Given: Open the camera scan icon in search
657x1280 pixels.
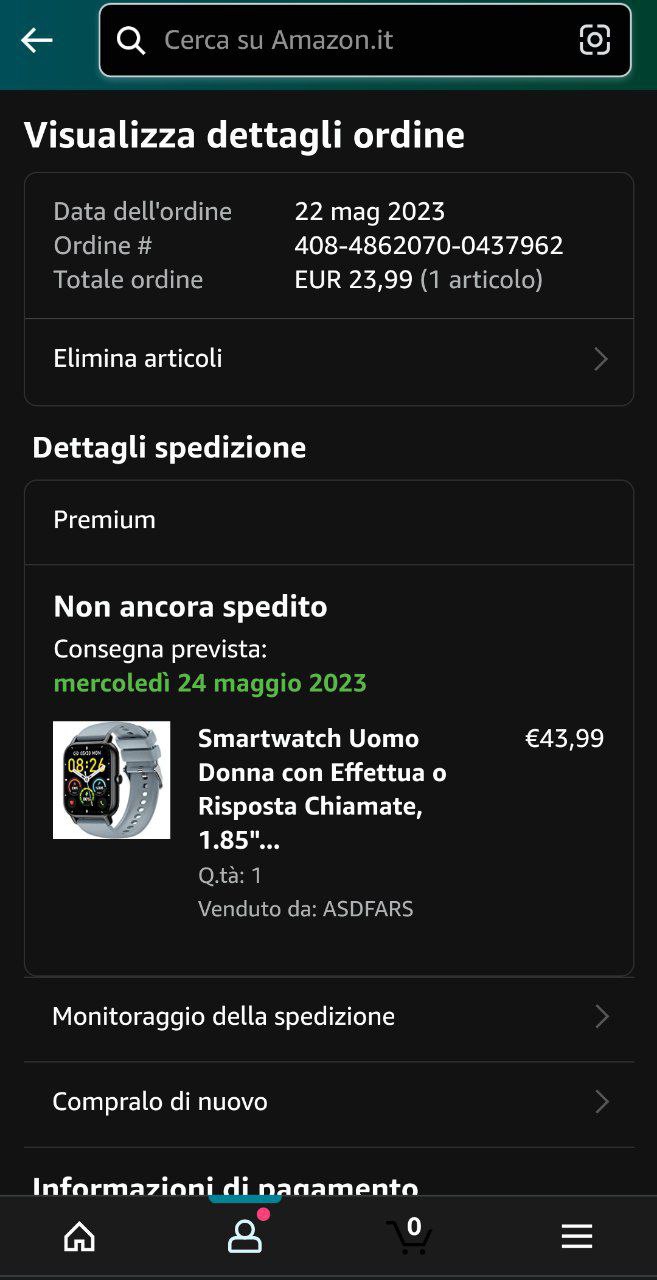Looking at the screenshot, I should coord(594,40).
